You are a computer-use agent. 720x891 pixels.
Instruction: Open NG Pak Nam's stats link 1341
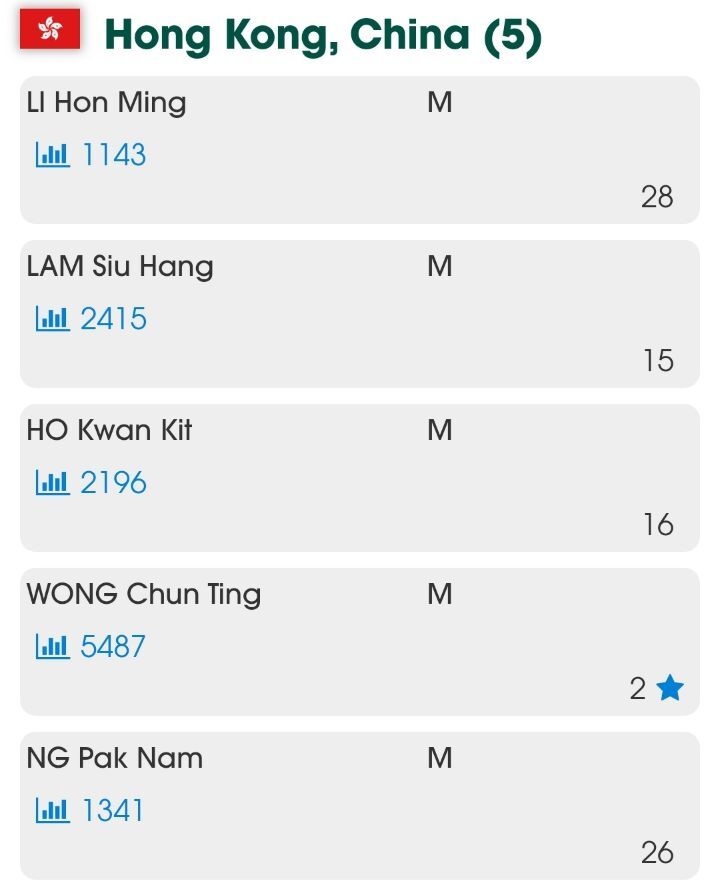[x=92, y=811]
